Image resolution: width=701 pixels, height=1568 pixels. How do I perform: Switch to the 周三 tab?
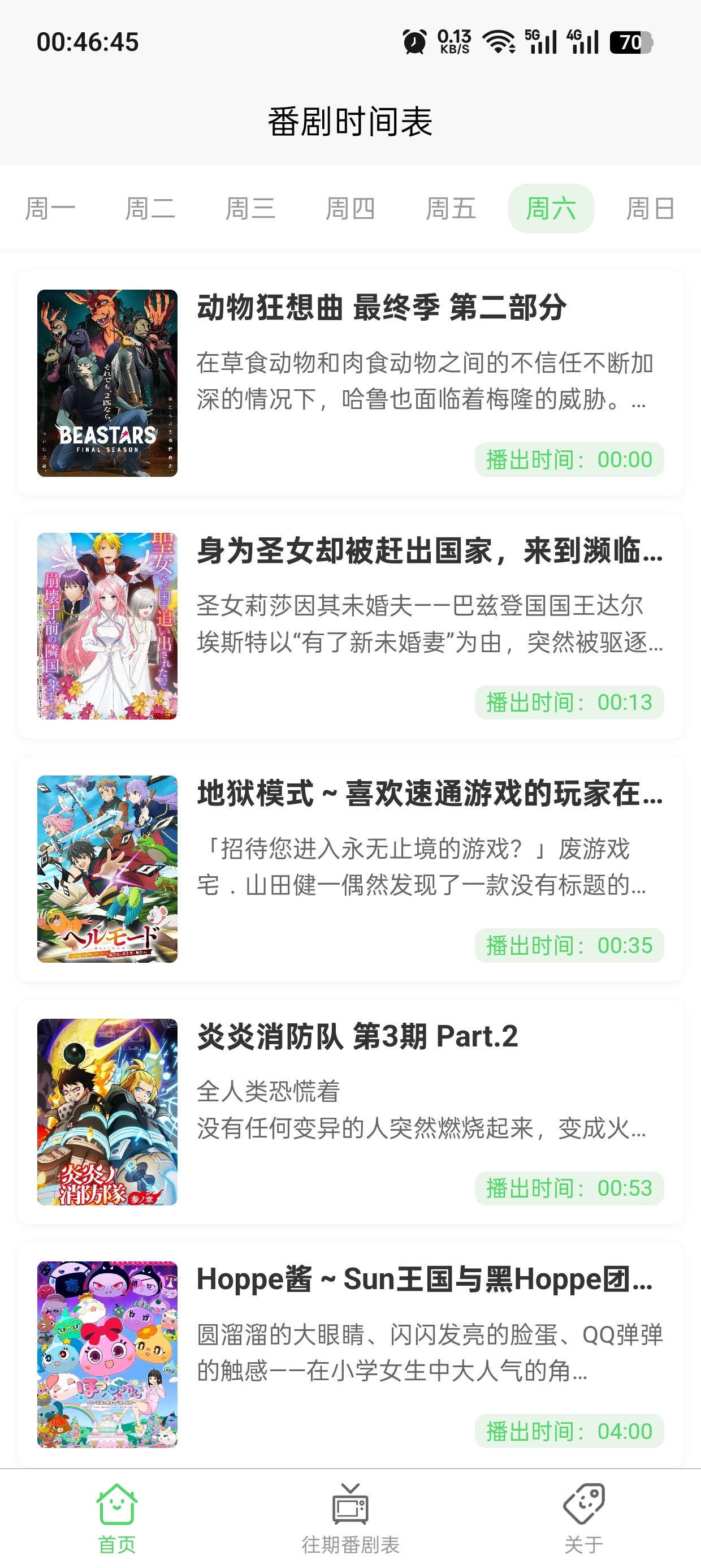coord(252,208)
